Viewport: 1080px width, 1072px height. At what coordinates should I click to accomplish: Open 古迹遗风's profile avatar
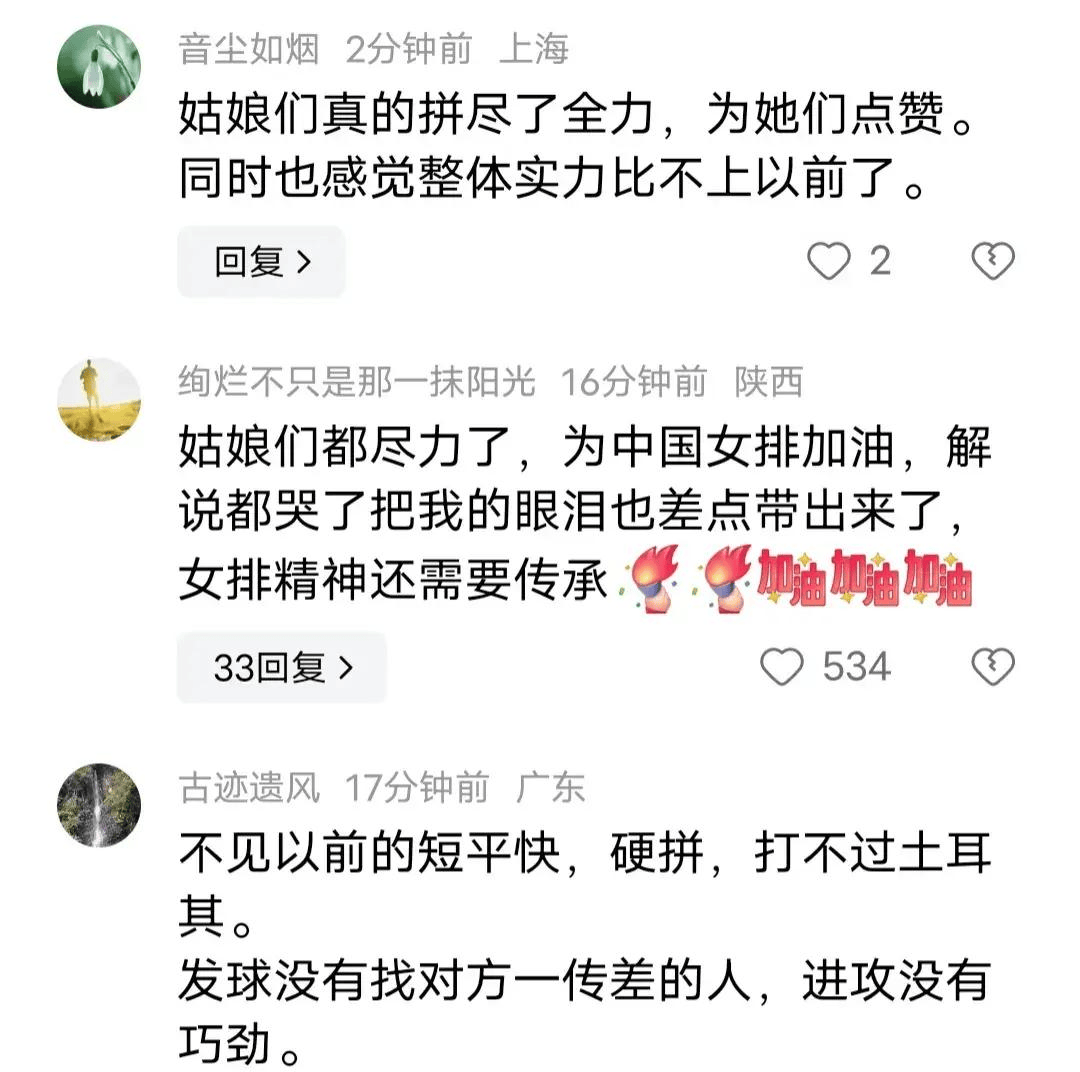(x=98, y=806)
